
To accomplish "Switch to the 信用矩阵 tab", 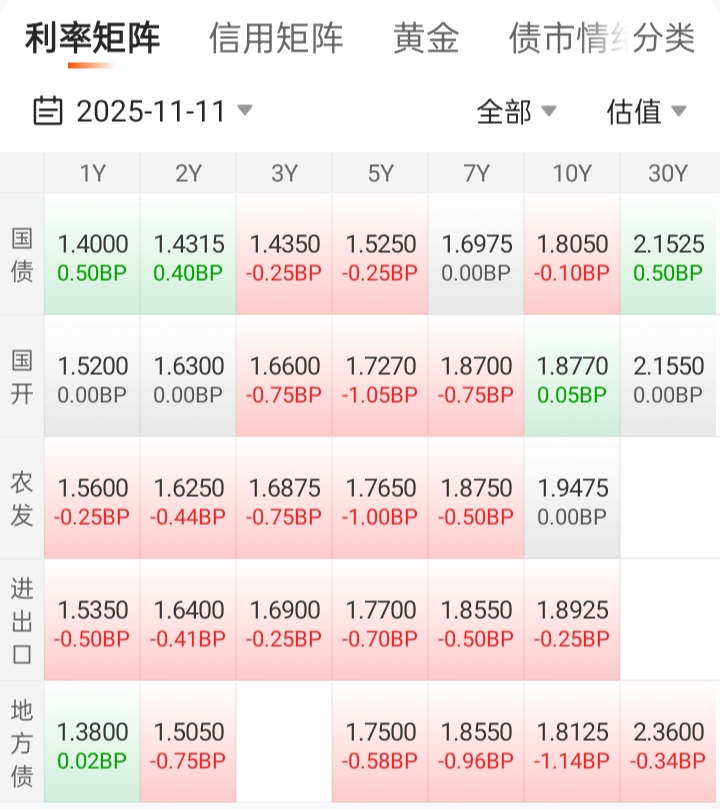I will [x=276, y=39].
